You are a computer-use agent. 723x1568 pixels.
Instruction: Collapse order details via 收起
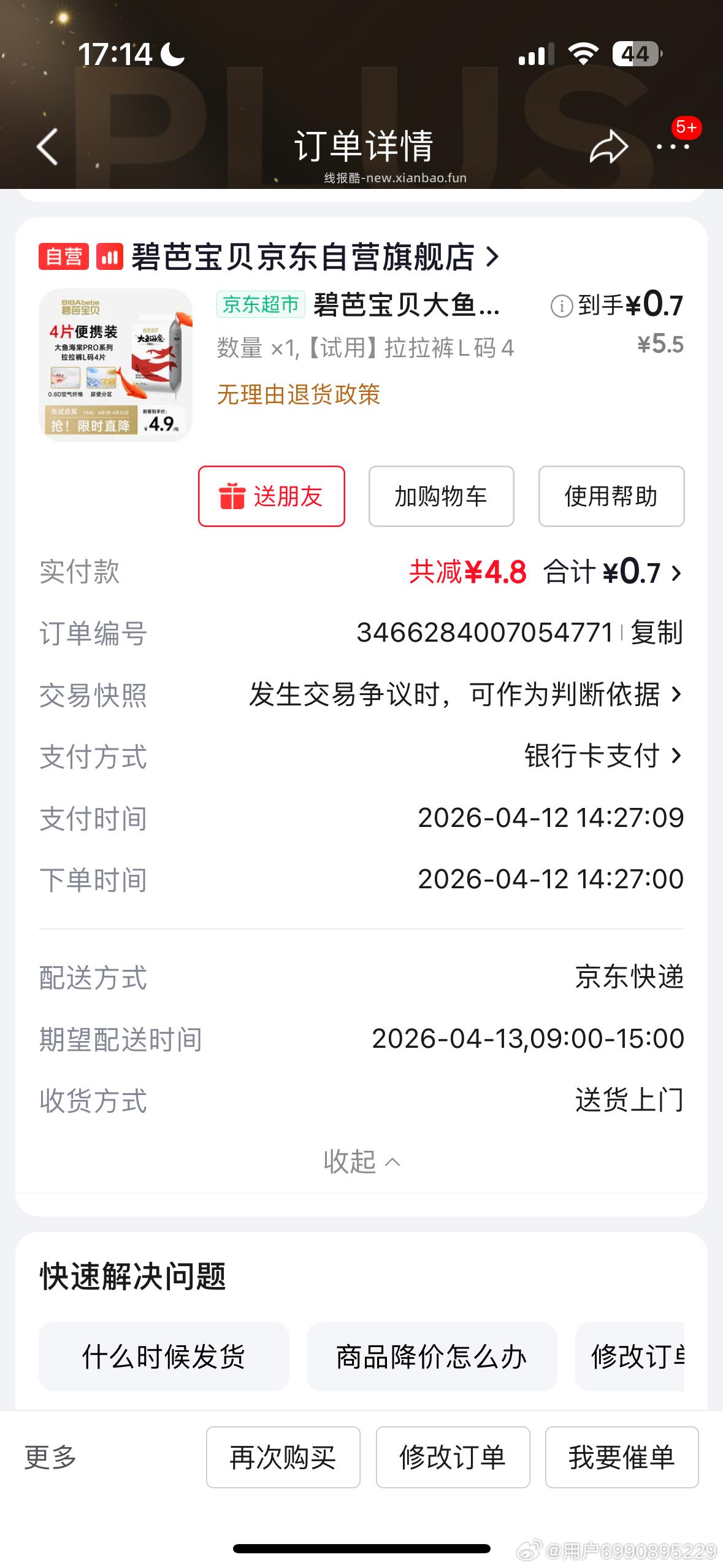[361, 1161]
